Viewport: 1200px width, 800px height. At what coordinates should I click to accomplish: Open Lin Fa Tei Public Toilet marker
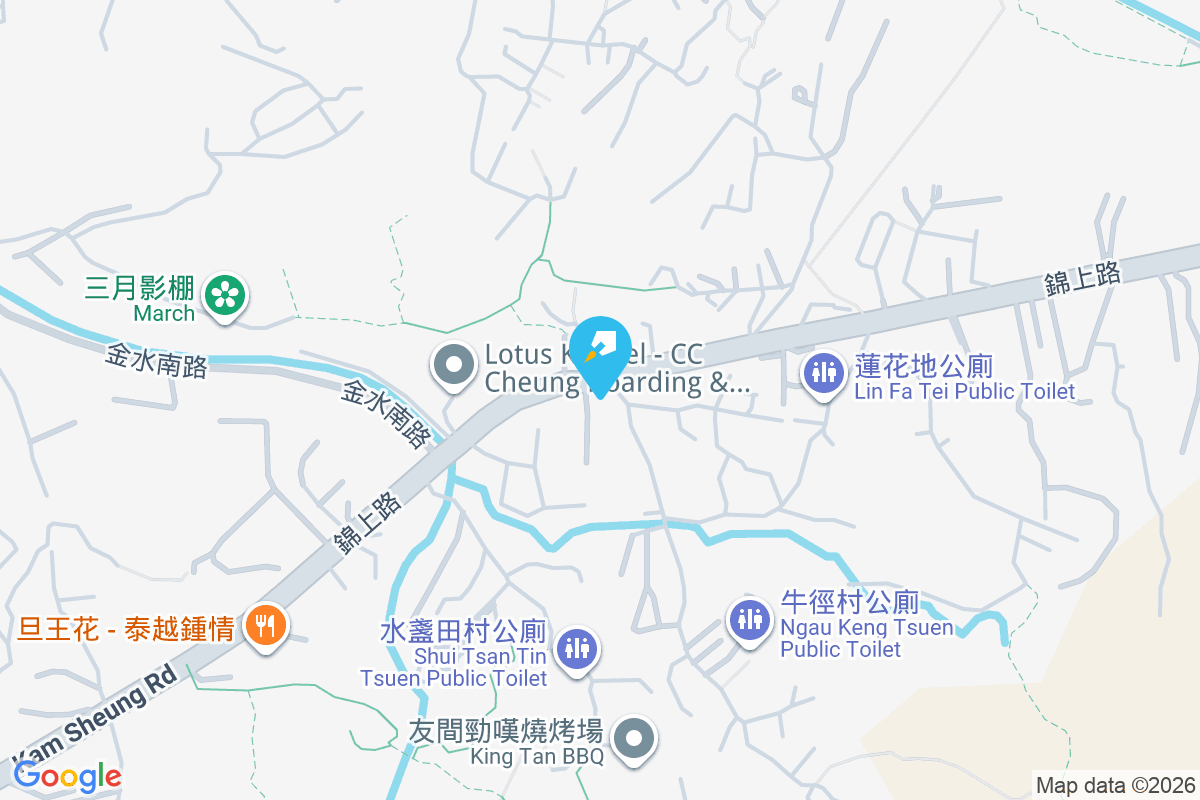824,373
